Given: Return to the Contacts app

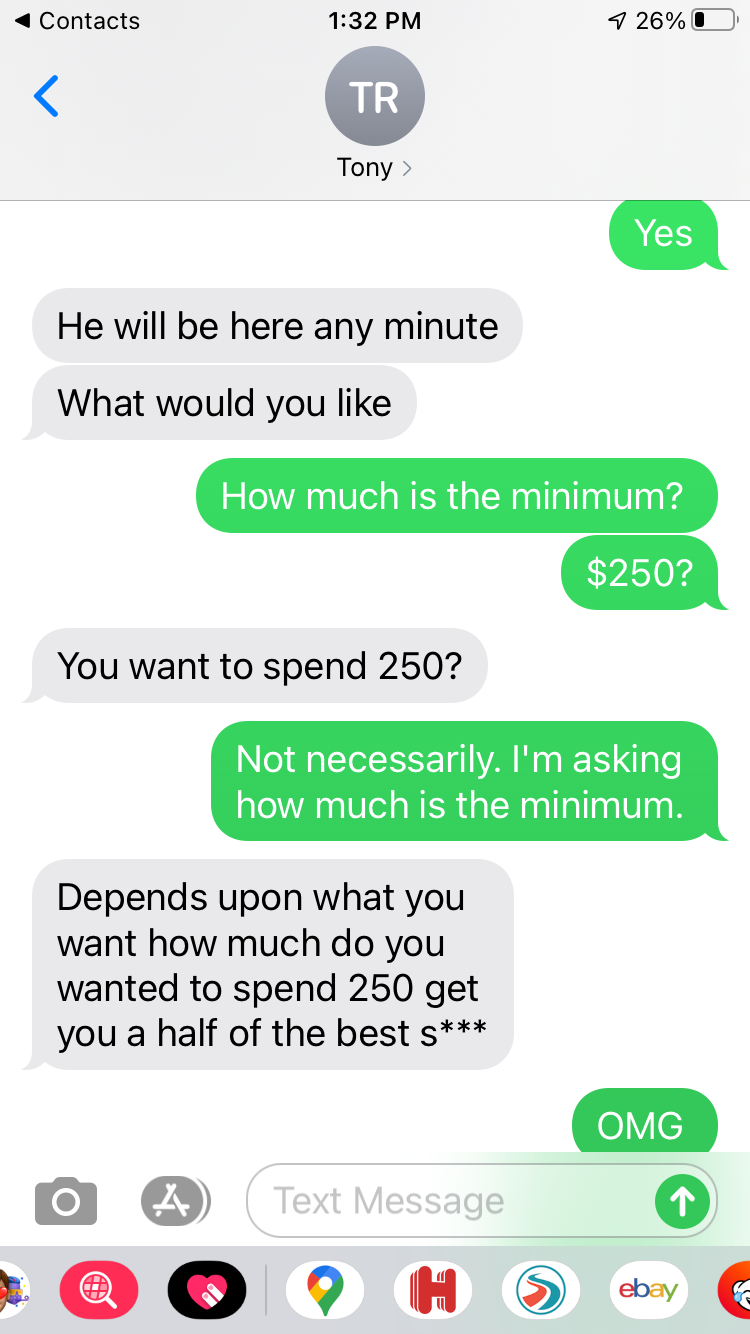Looking at the screenshot, I should coord(76,20).
